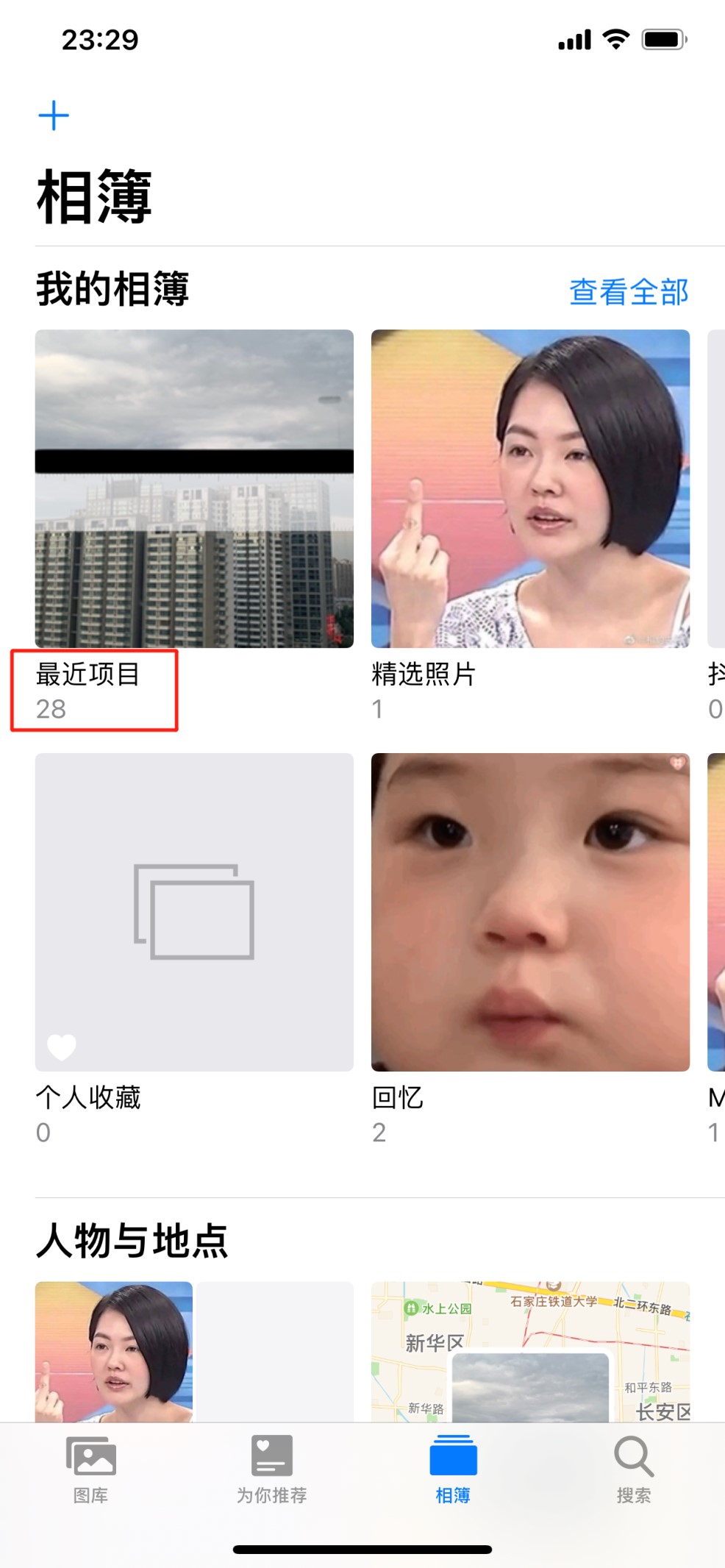Open the People album under 人物与地点
This screenshot has height=1568, width=725.
point(194,1352)
